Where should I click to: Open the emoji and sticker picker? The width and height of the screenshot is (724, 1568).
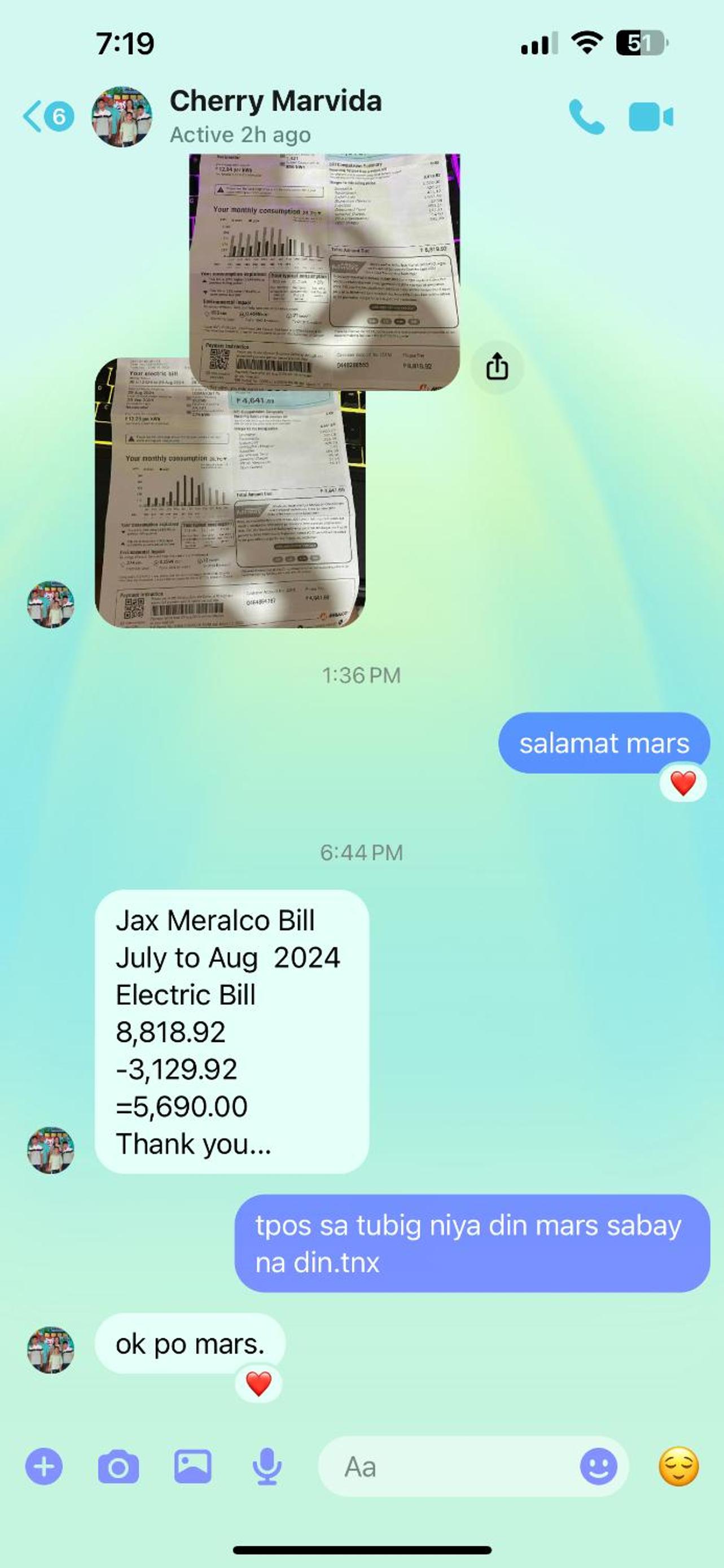coord(598,1466)
